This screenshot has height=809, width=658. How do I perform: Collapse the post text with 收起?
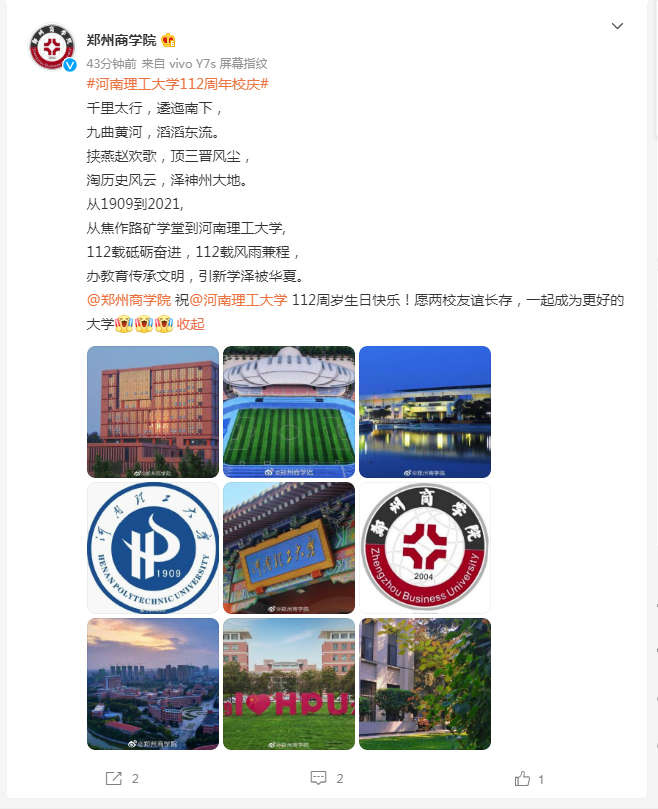point(190,324)
